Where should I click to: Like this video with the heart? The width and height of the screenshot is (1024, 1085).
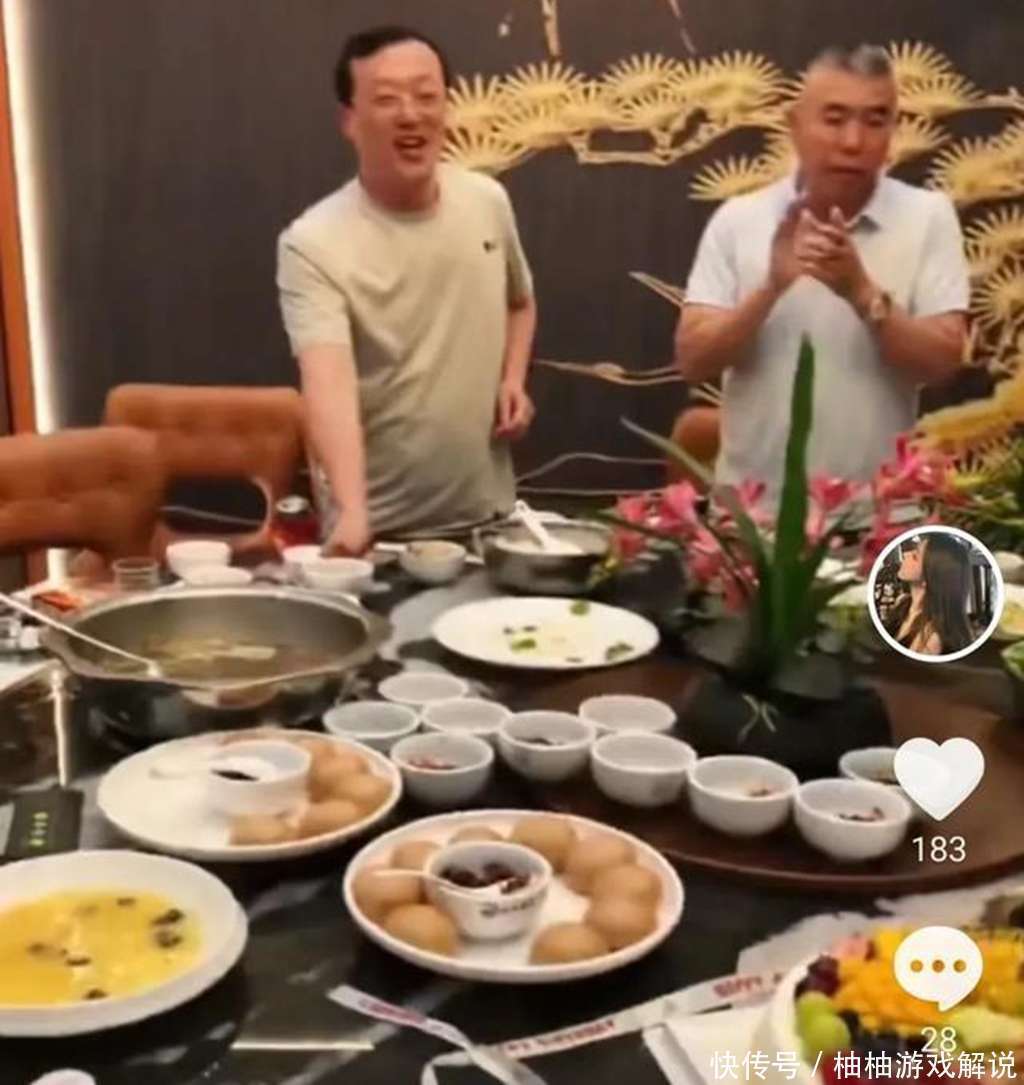pyautogui.click(x=938, y=778)
